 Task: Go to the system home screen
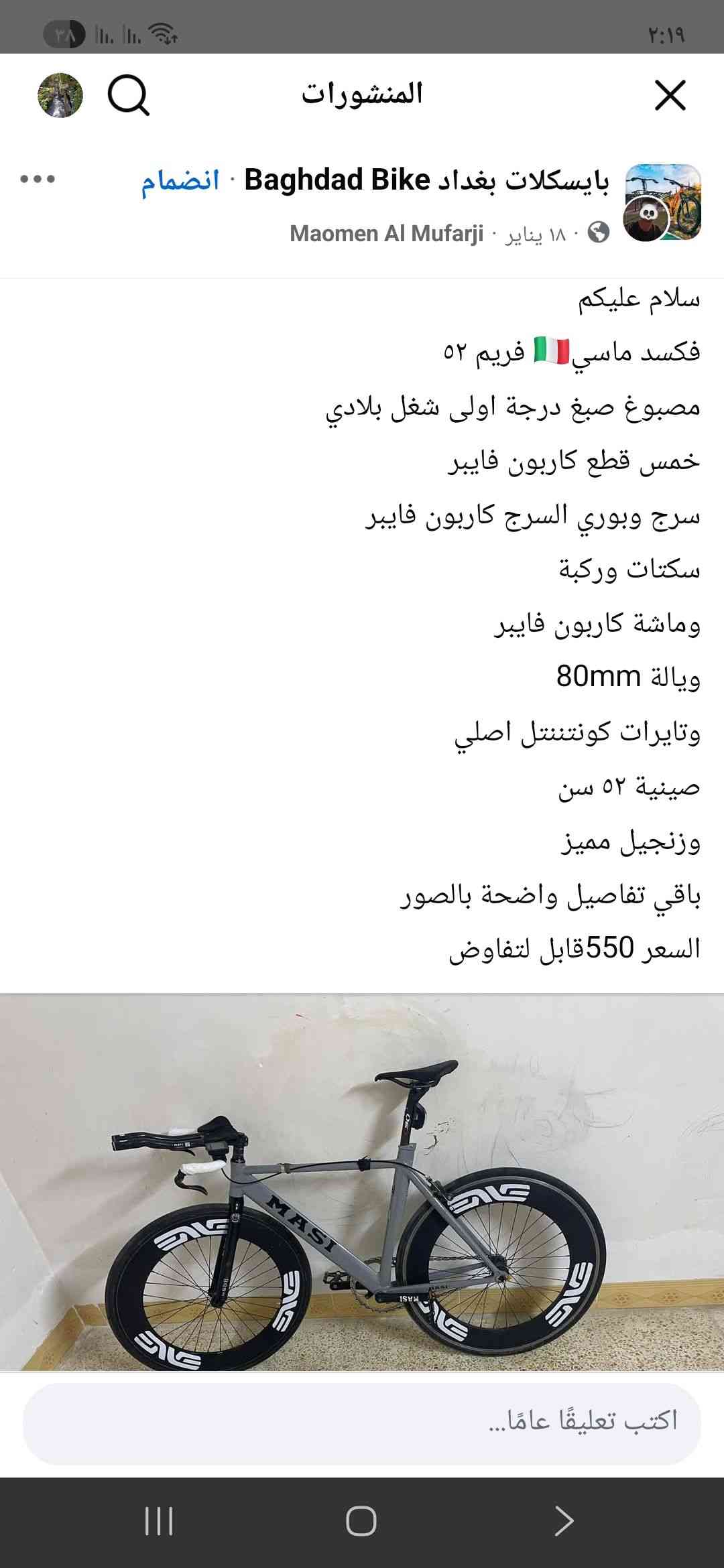[361, 1521]
